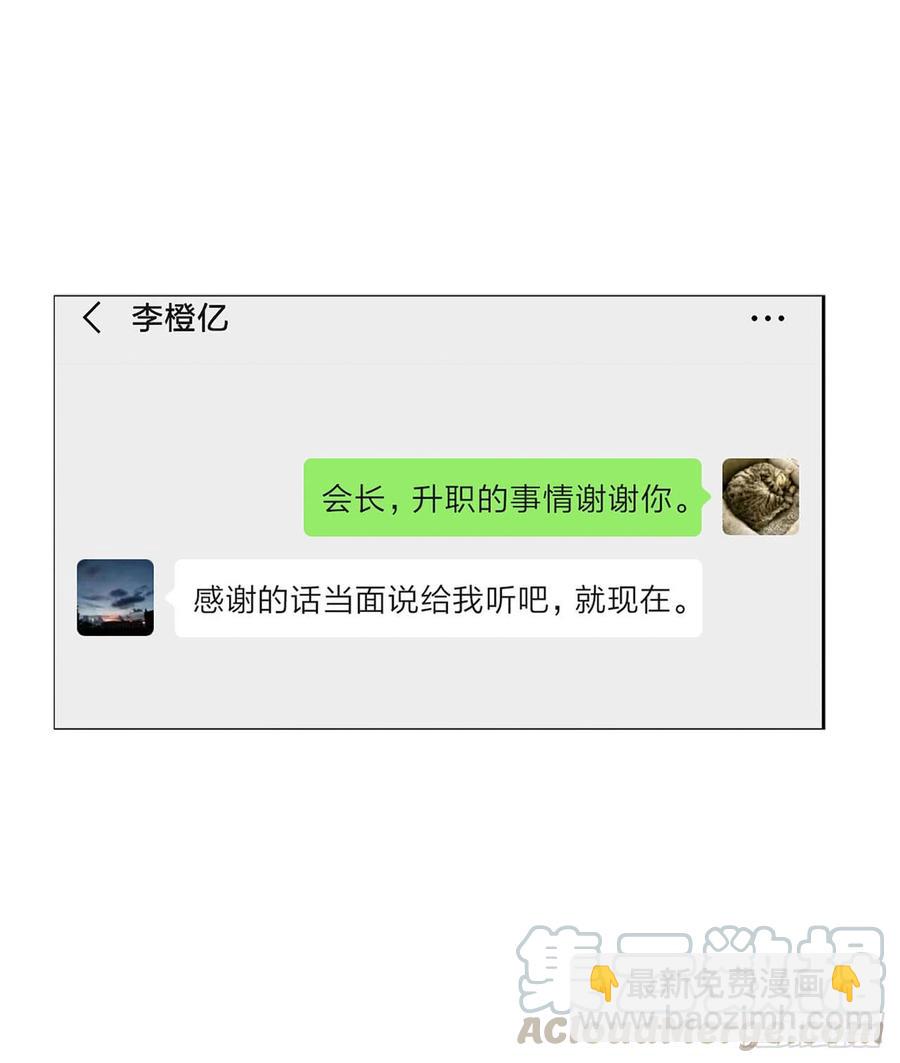The image size is (900, 1063).
Task: Click contact name 李橙亿 in the title bar
Action: pos(180,317)
